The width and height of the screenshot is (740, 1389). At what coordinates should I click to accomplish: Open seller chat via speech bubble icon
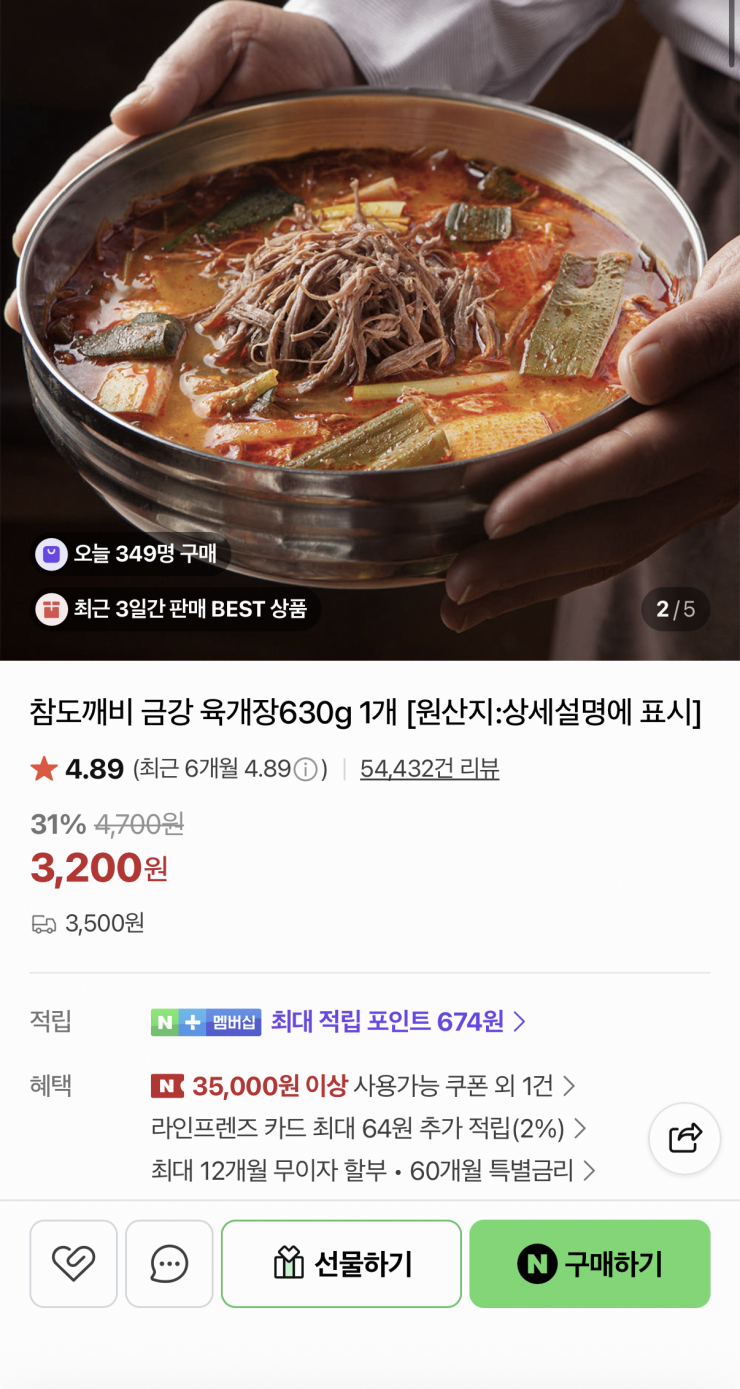(x=169, y=1263)
